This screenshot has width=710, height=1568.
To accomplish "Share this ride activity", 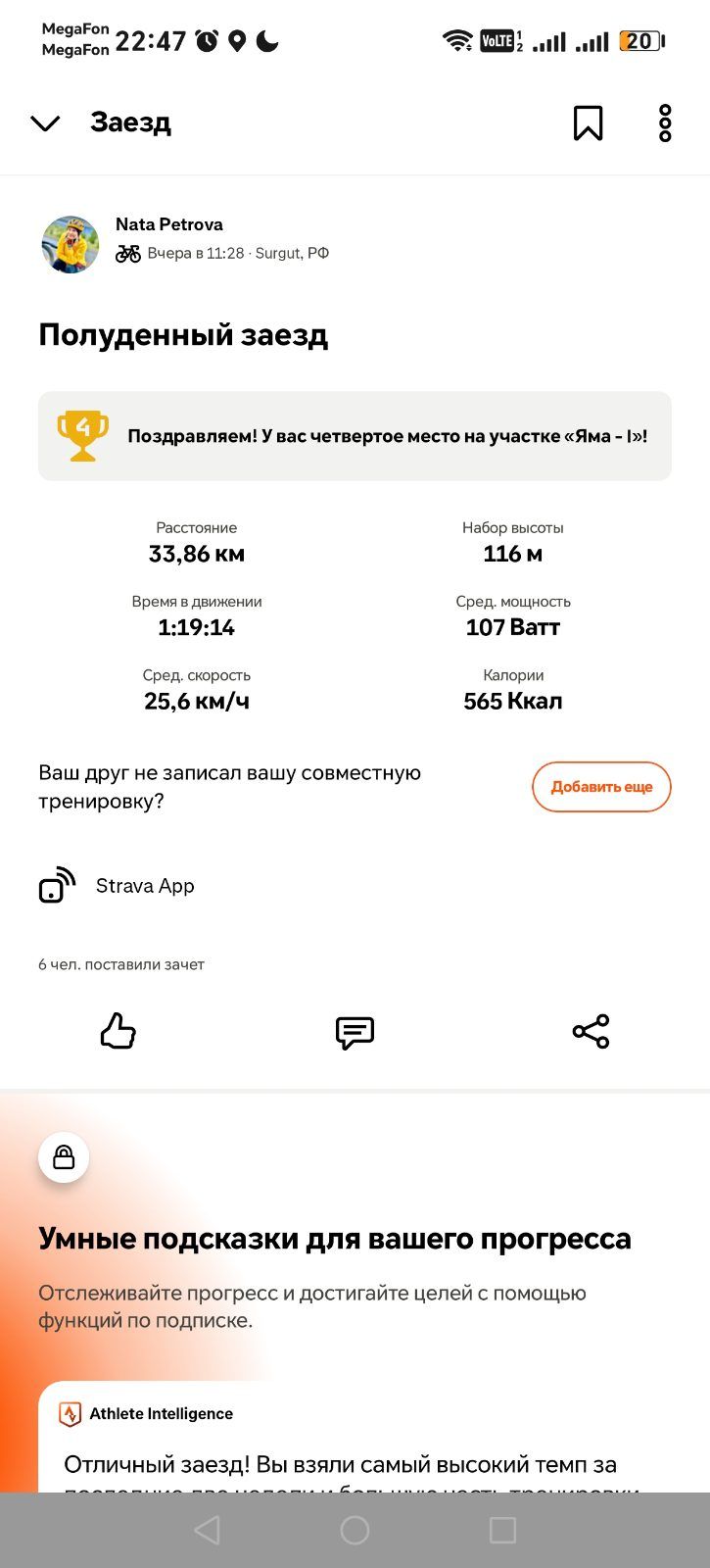I will click(591, 1032).
